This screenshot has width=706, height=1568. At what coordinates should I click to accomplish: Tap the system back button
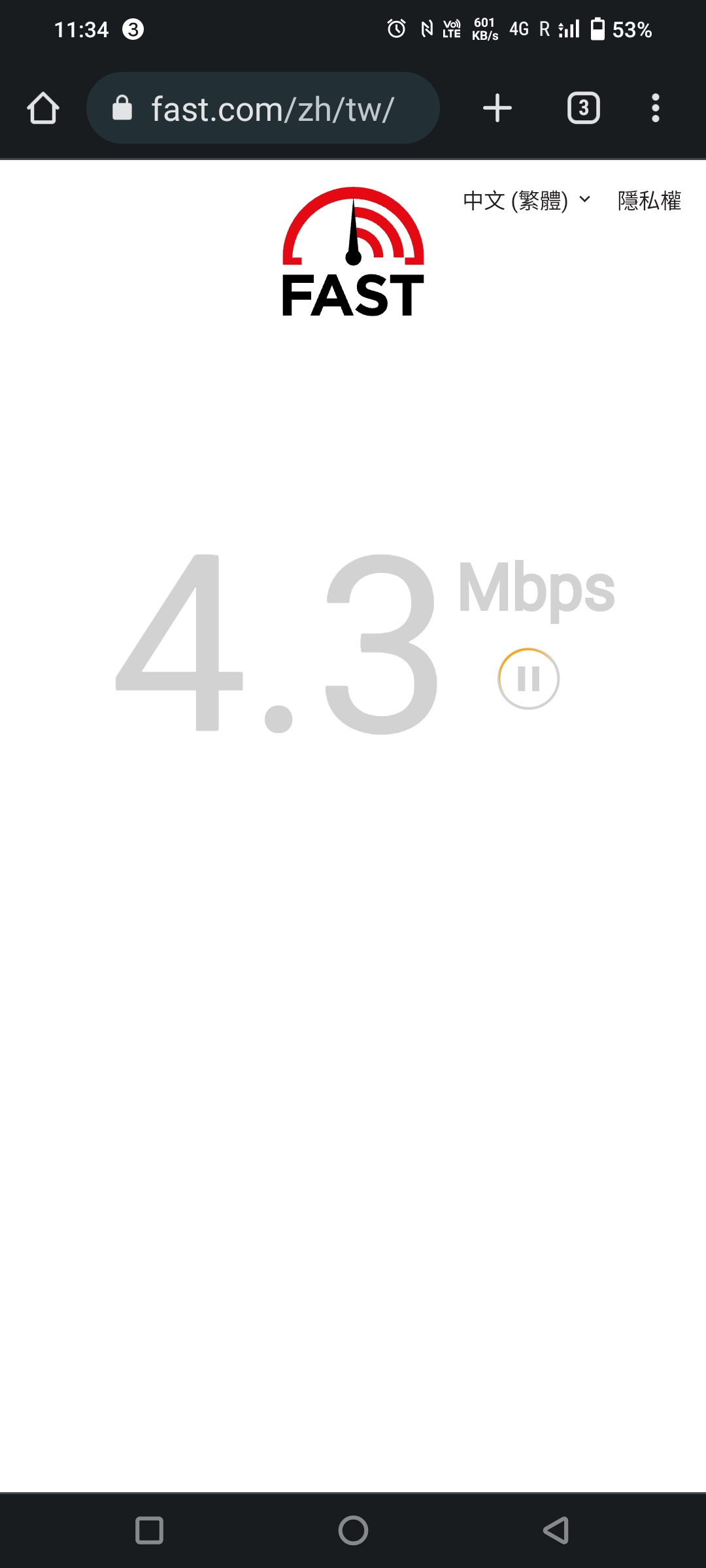click(556, 1530)
